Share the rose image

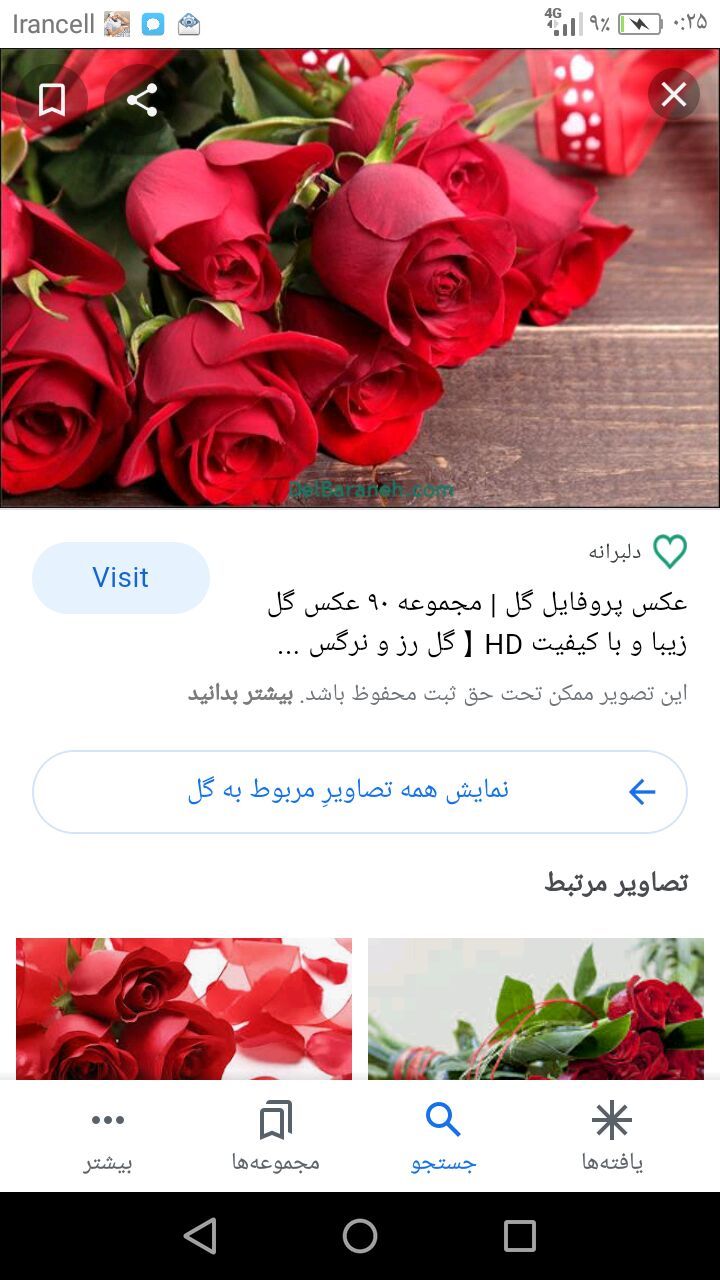tap(142, 99)
